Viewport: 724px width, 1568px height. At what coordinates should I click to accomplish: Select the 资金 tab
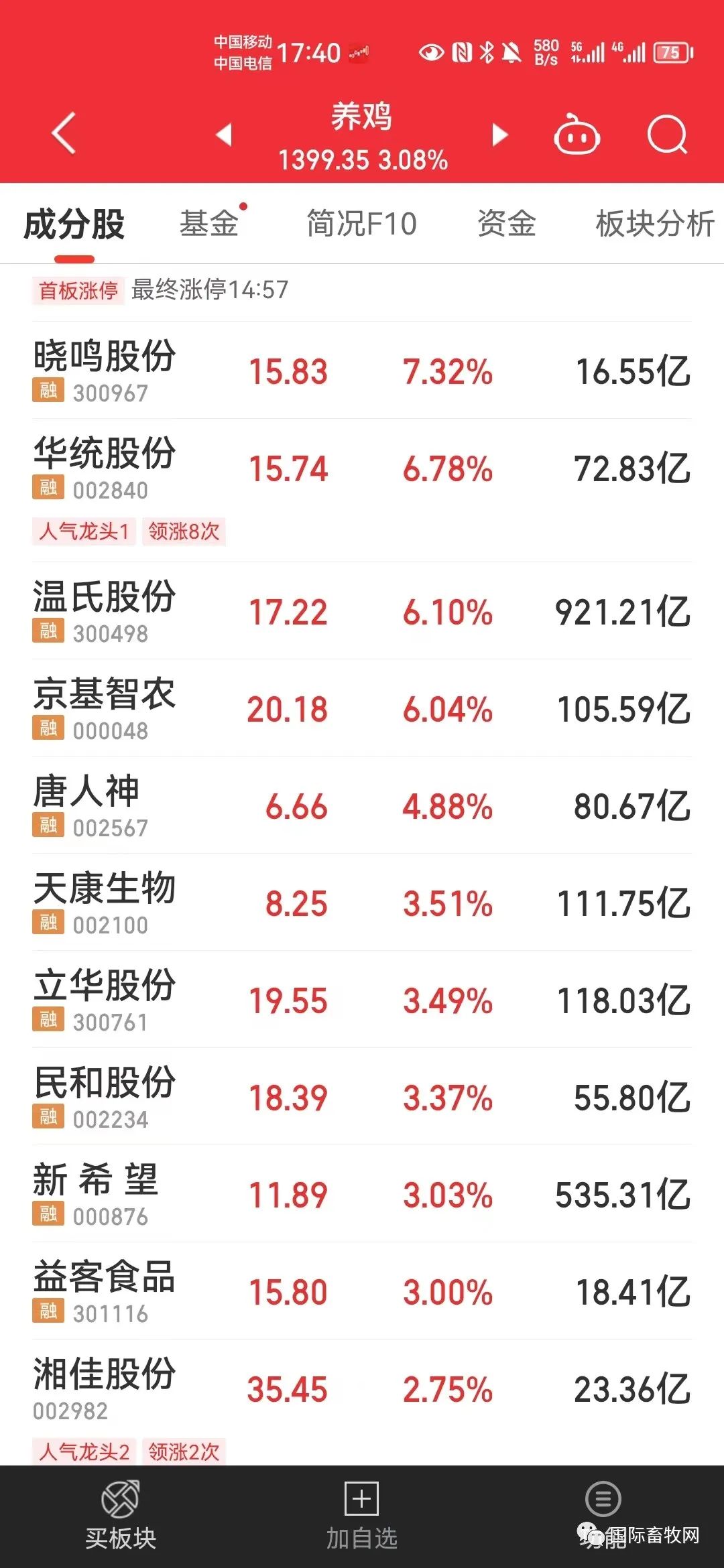tap(507, 223)
